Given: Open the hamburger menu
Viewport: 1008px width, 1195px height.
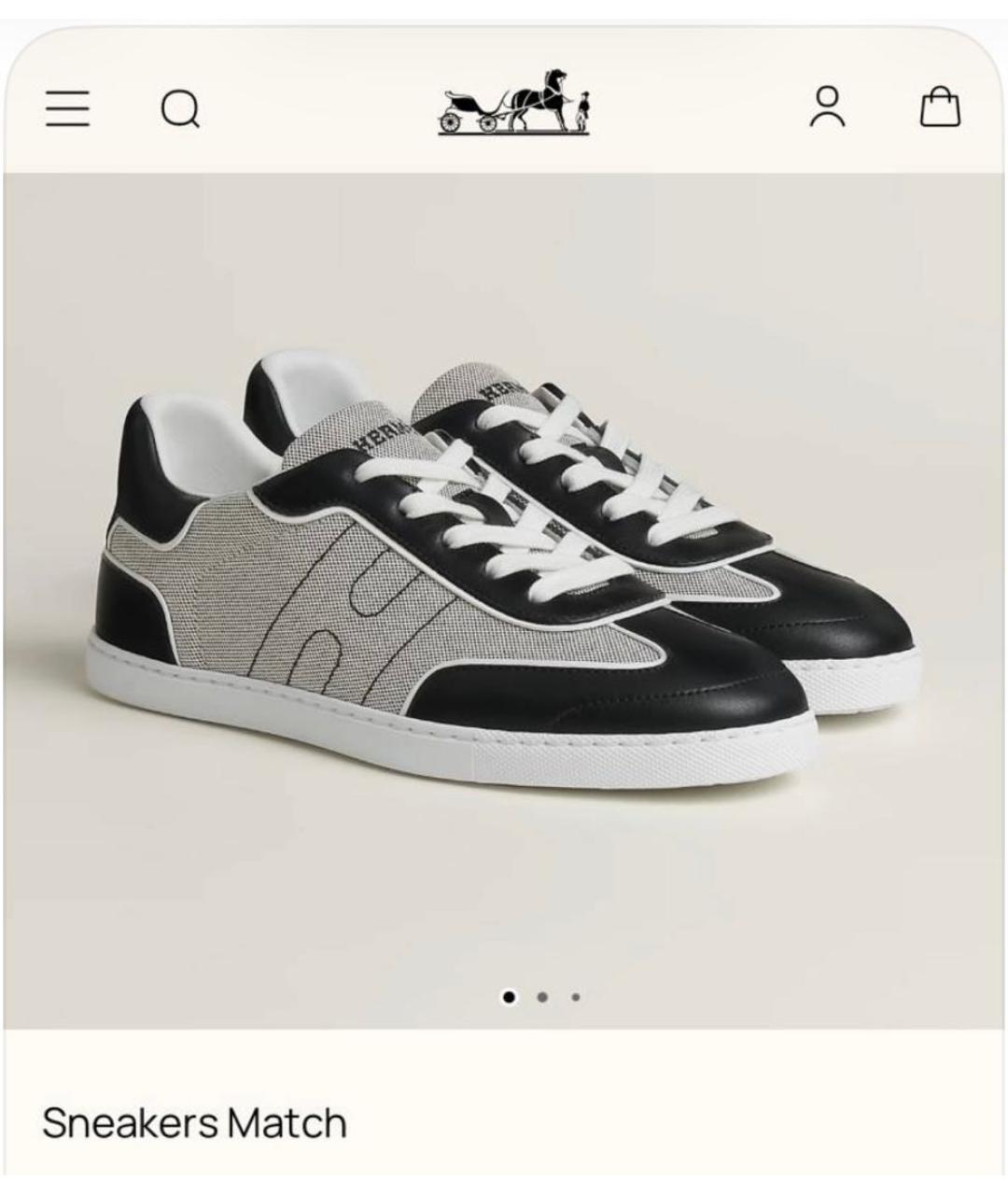Looking at the screenshot, I should coord(68,108).
